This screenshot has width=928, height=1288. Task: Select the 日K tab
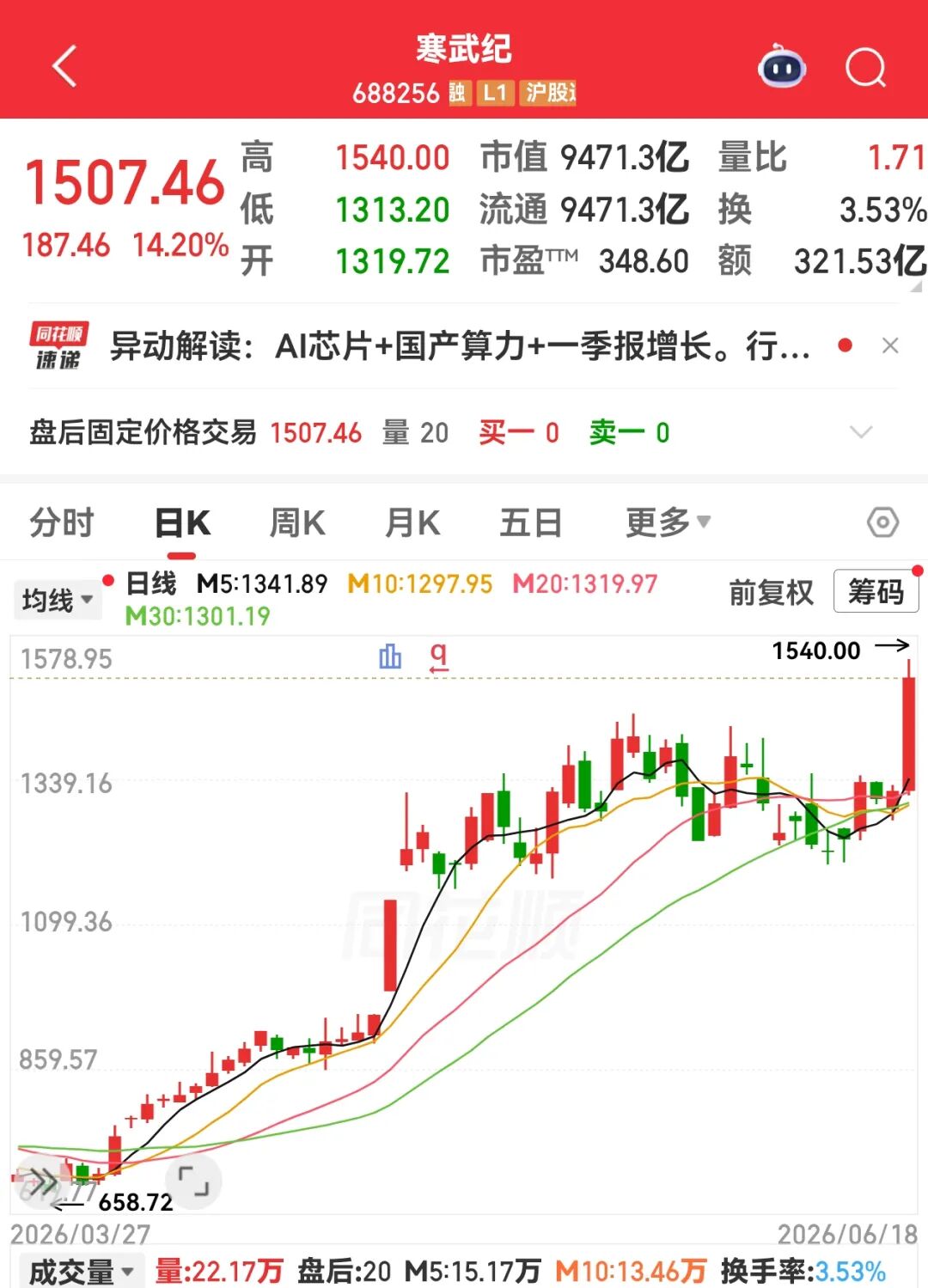point(182,522)
